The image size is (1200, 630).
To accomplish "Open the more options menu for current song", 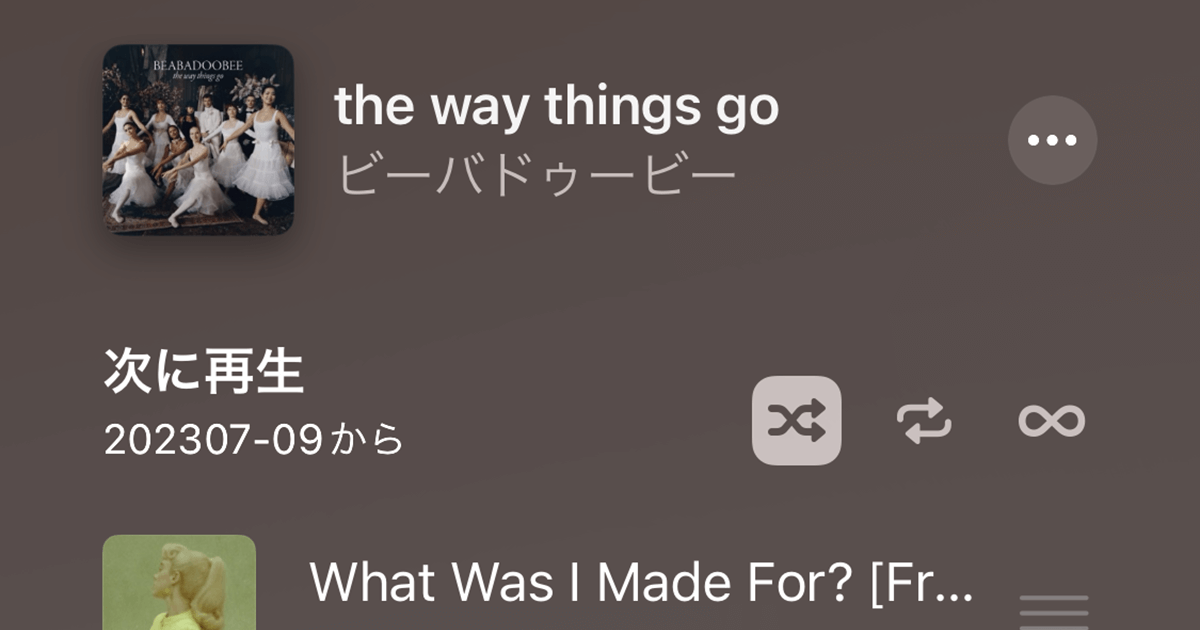I will tap(1052, 140).
